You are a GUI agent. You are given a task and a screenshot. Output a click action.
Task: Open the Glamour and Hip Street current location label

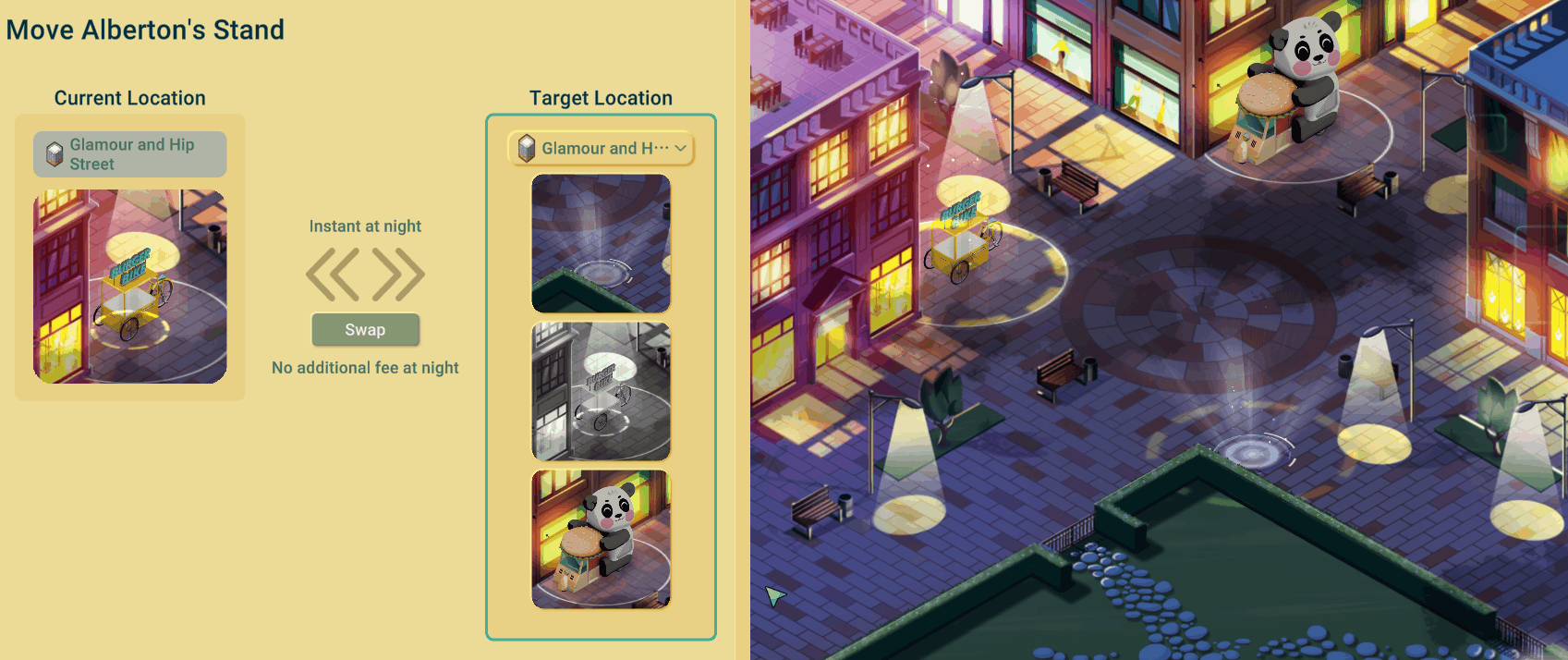[x=130, y=154]
